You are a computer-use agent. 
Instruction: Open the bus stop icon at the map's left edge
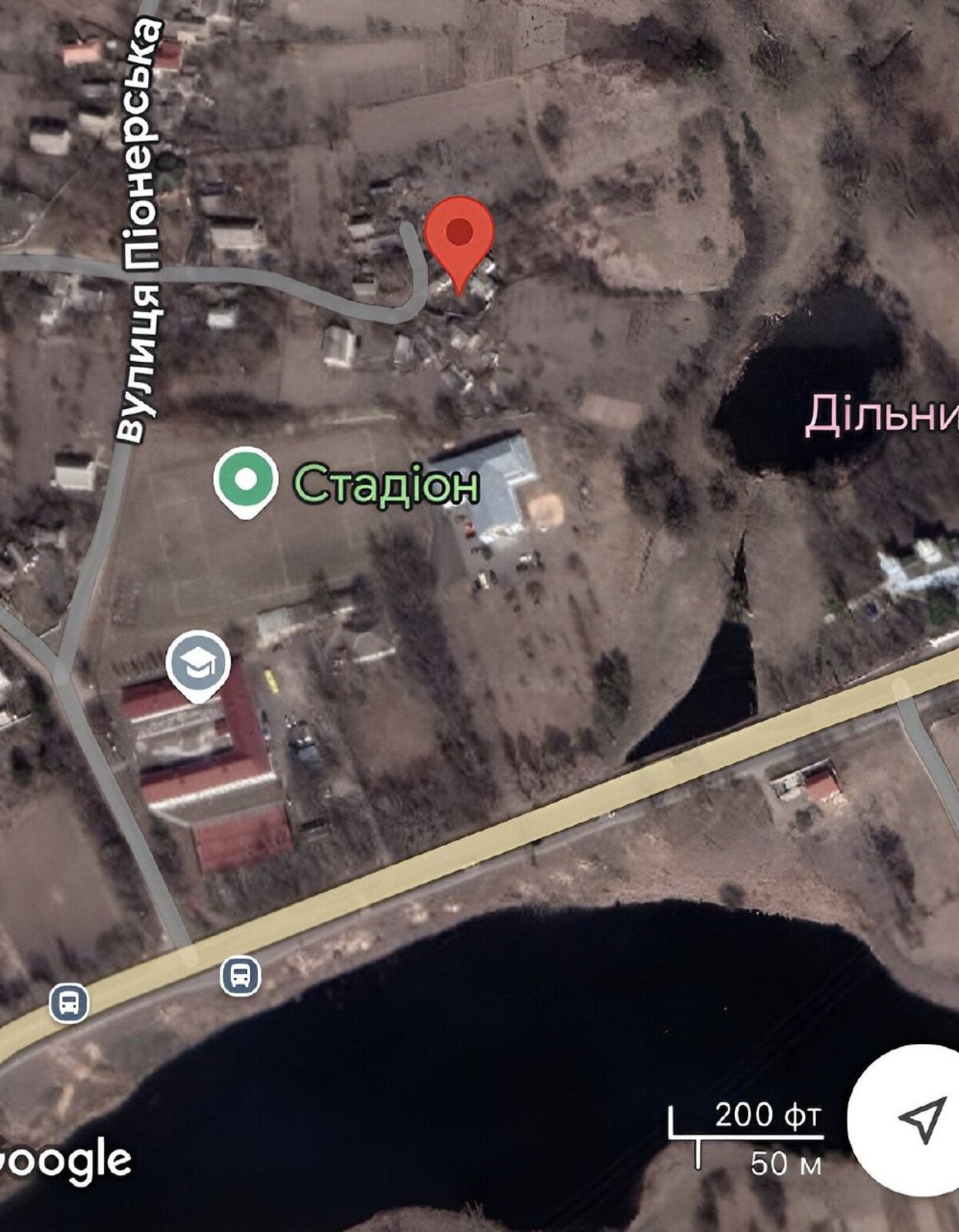[x=69, y=1003]
